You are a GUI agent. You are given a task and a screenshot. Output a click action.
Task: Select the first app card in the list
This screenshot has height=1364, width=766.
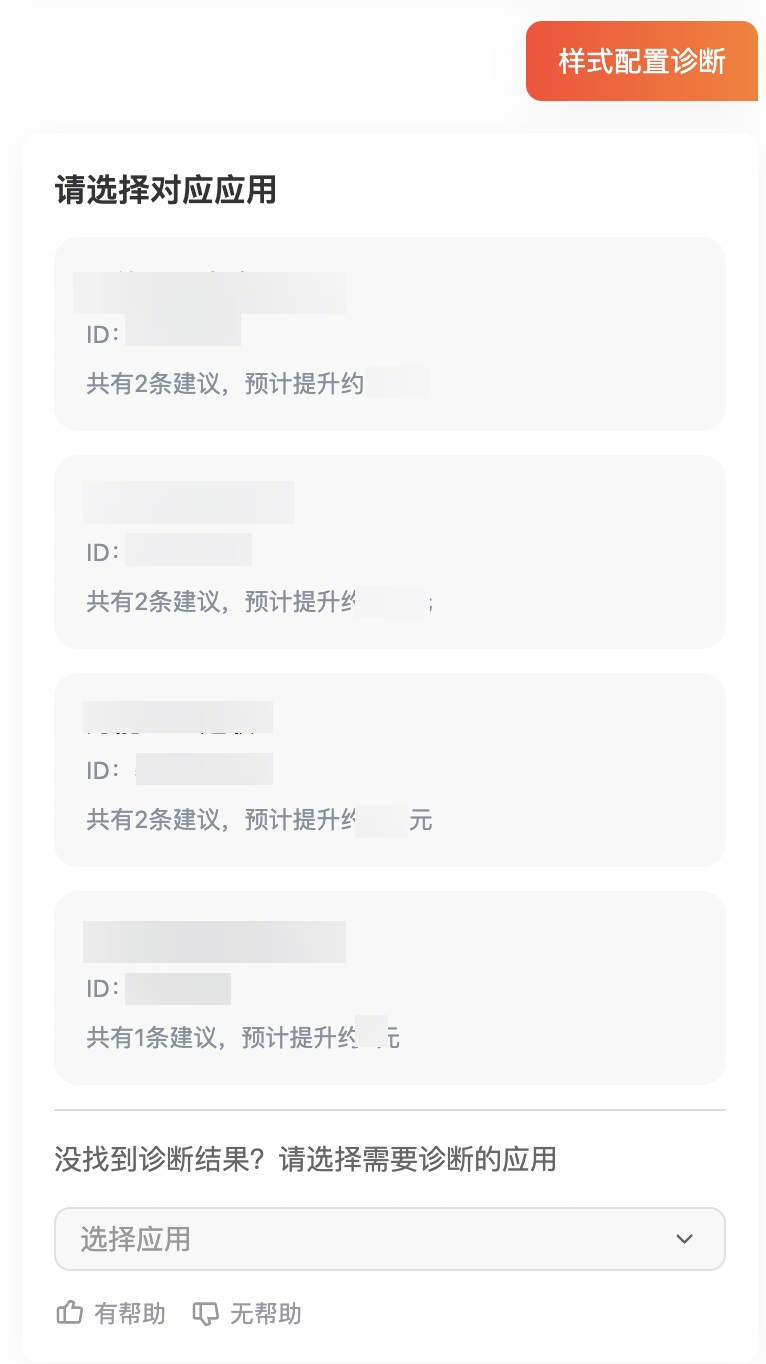(389, 334)
